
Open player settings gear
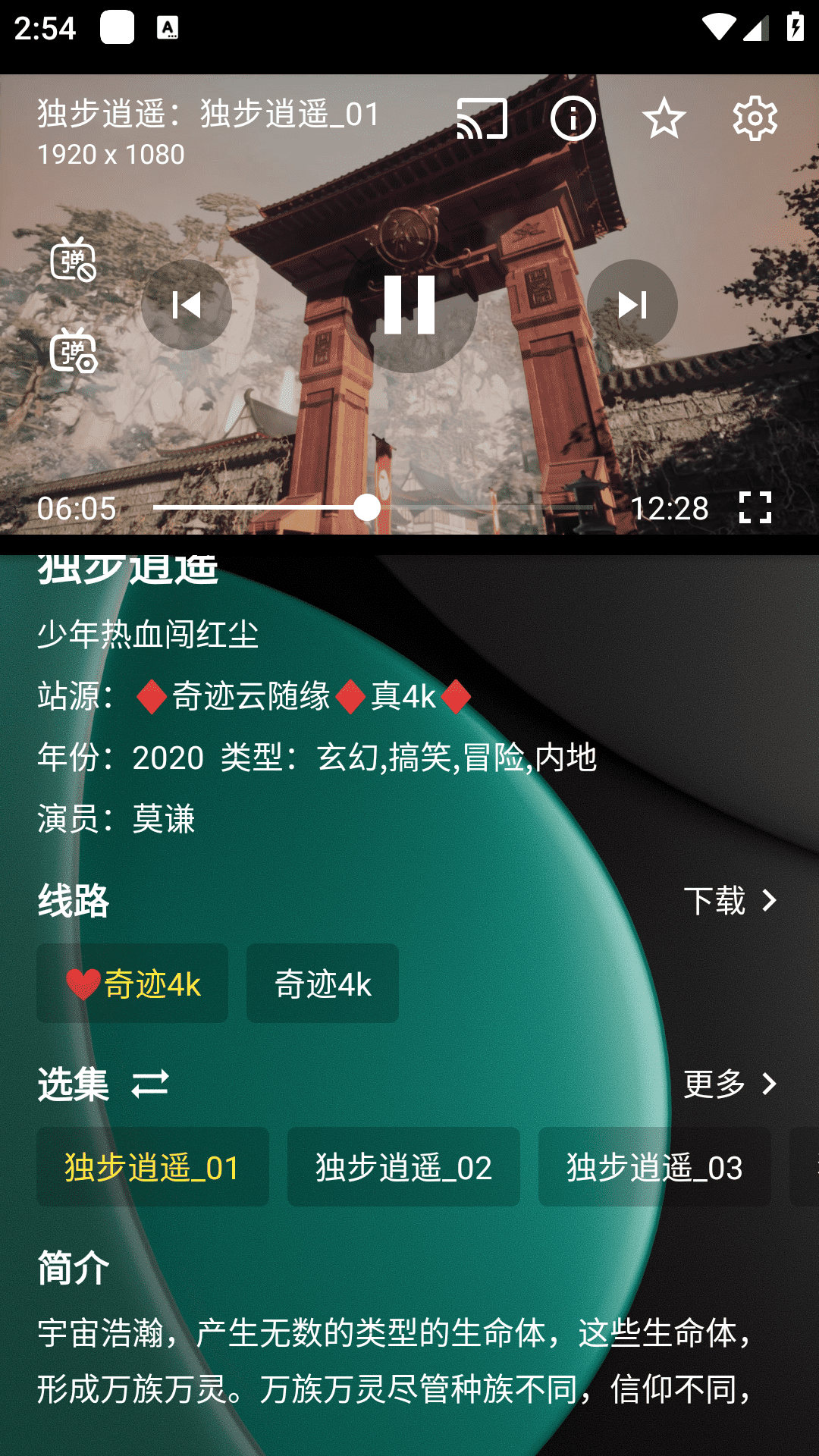point(755,118)
